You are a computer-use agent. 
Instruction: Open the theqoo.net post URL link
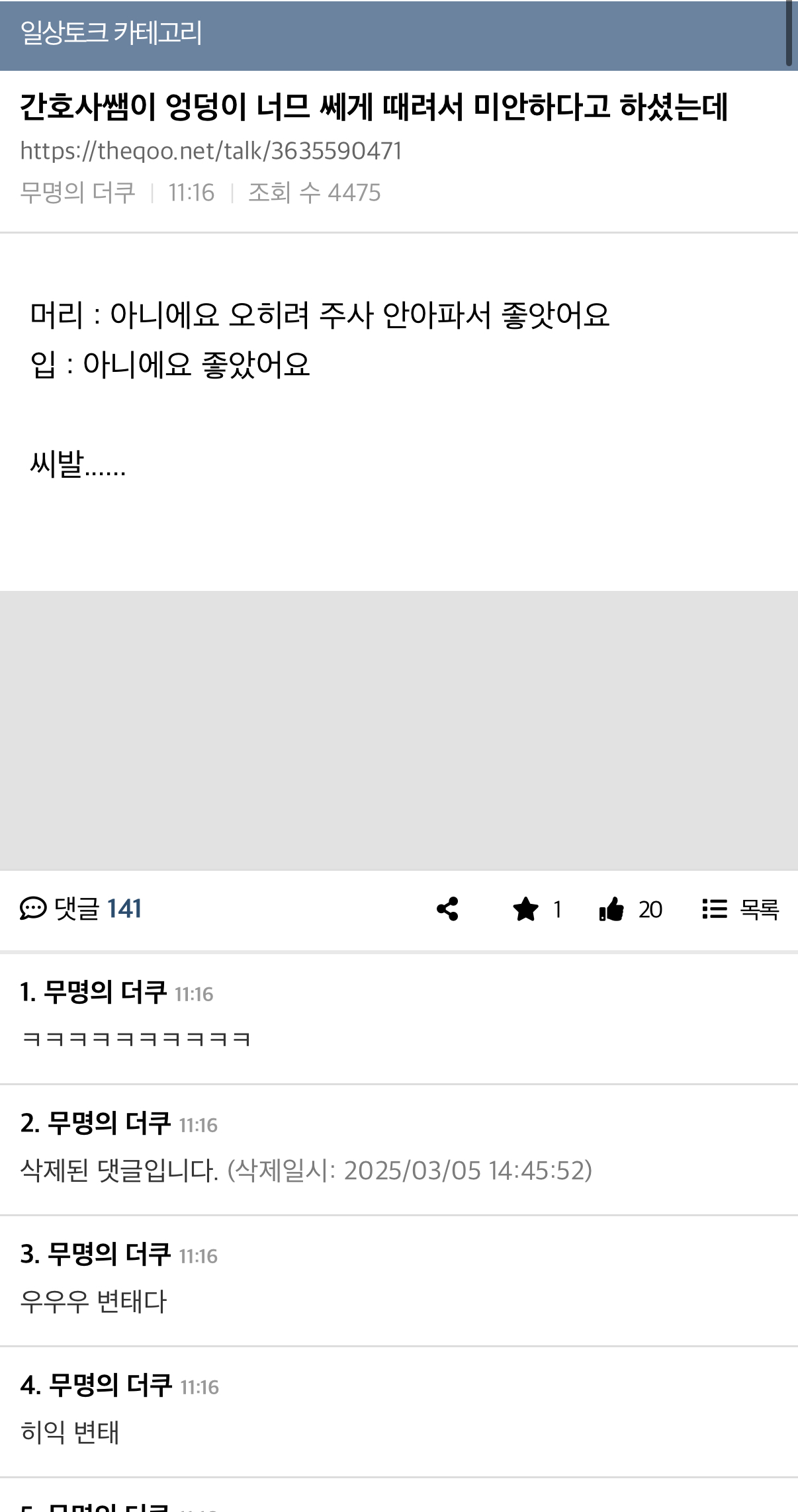(211, 152)
